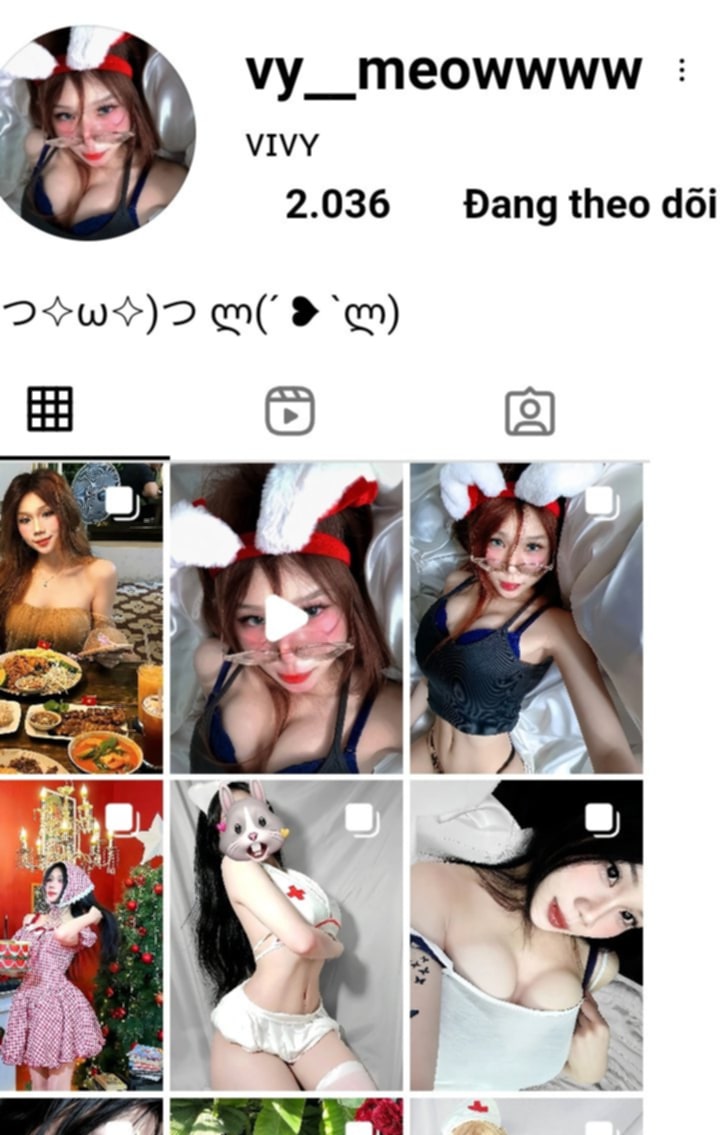This screenshot has width=720, height=1135.
Task: Open the bunny ears video reel post
Action: [286, 620]
